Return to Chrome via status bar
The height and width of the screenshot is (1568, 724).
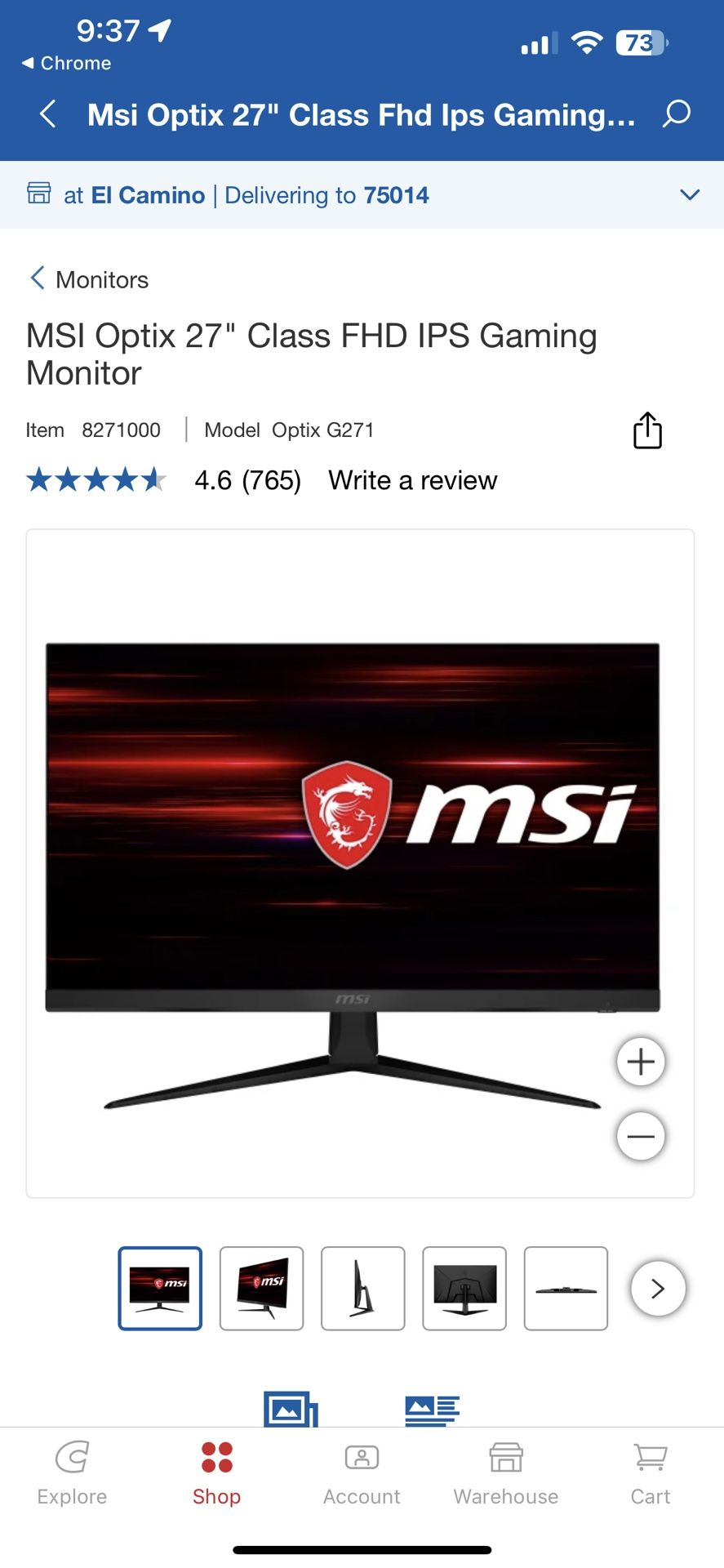[x=67, y=63]
